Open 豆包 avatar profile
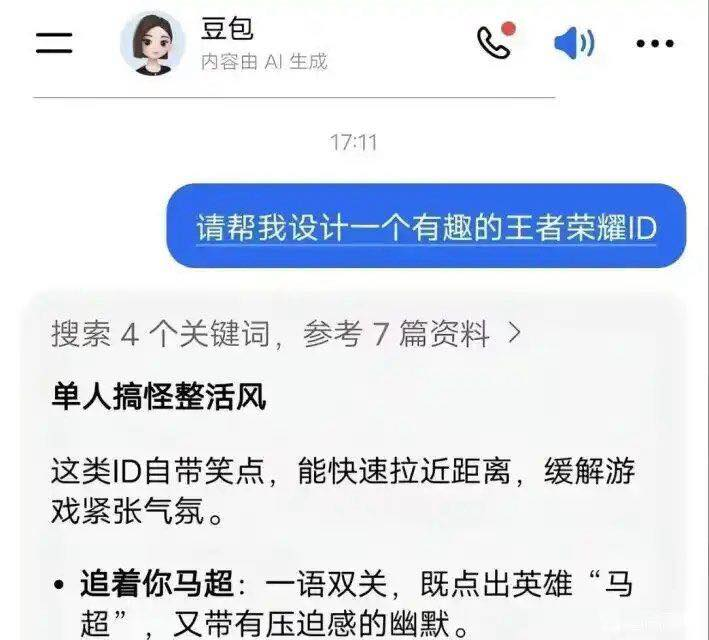Screen dimensions: 709x640 tap(152, 43)
